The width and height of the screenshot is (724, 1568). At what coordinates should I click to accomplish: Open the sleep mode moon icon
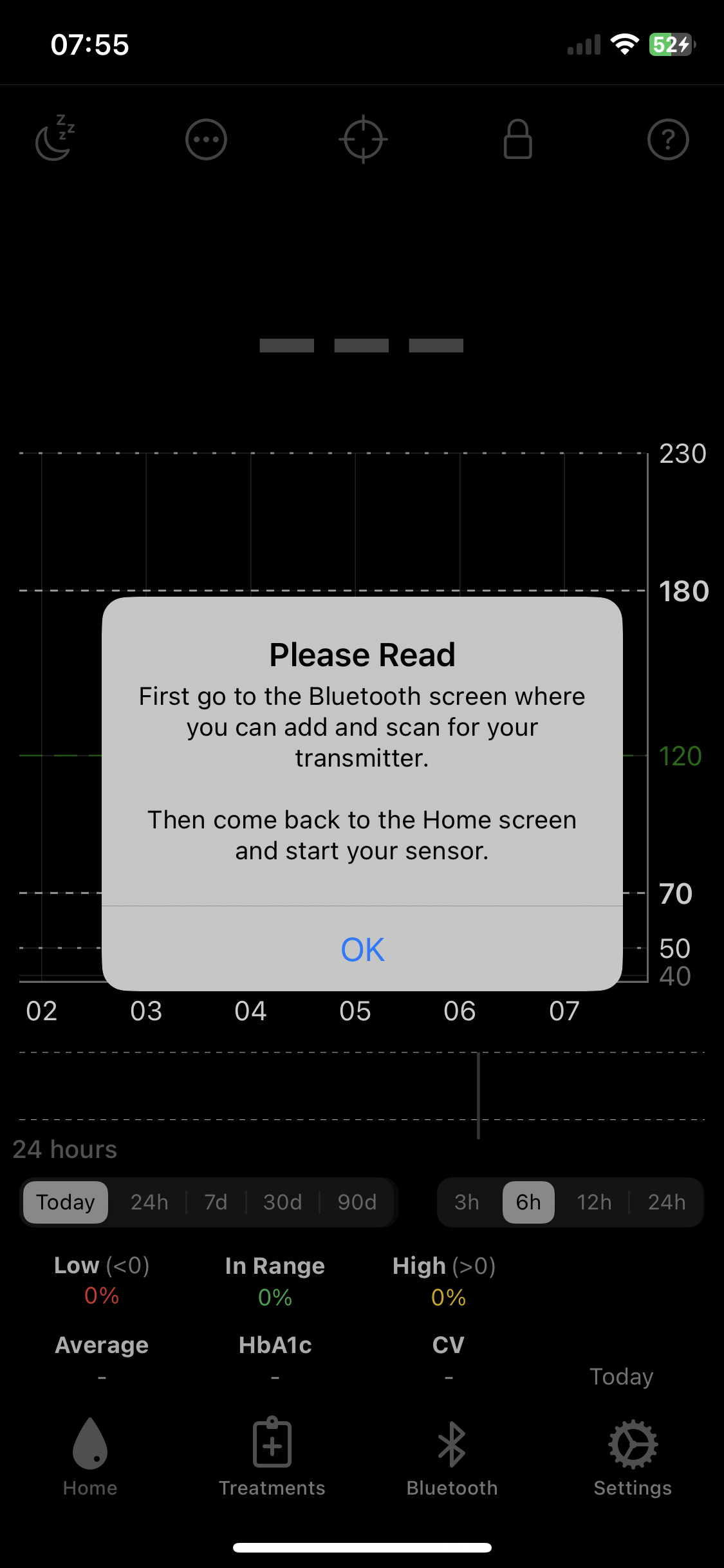click(x=55, y=138)
